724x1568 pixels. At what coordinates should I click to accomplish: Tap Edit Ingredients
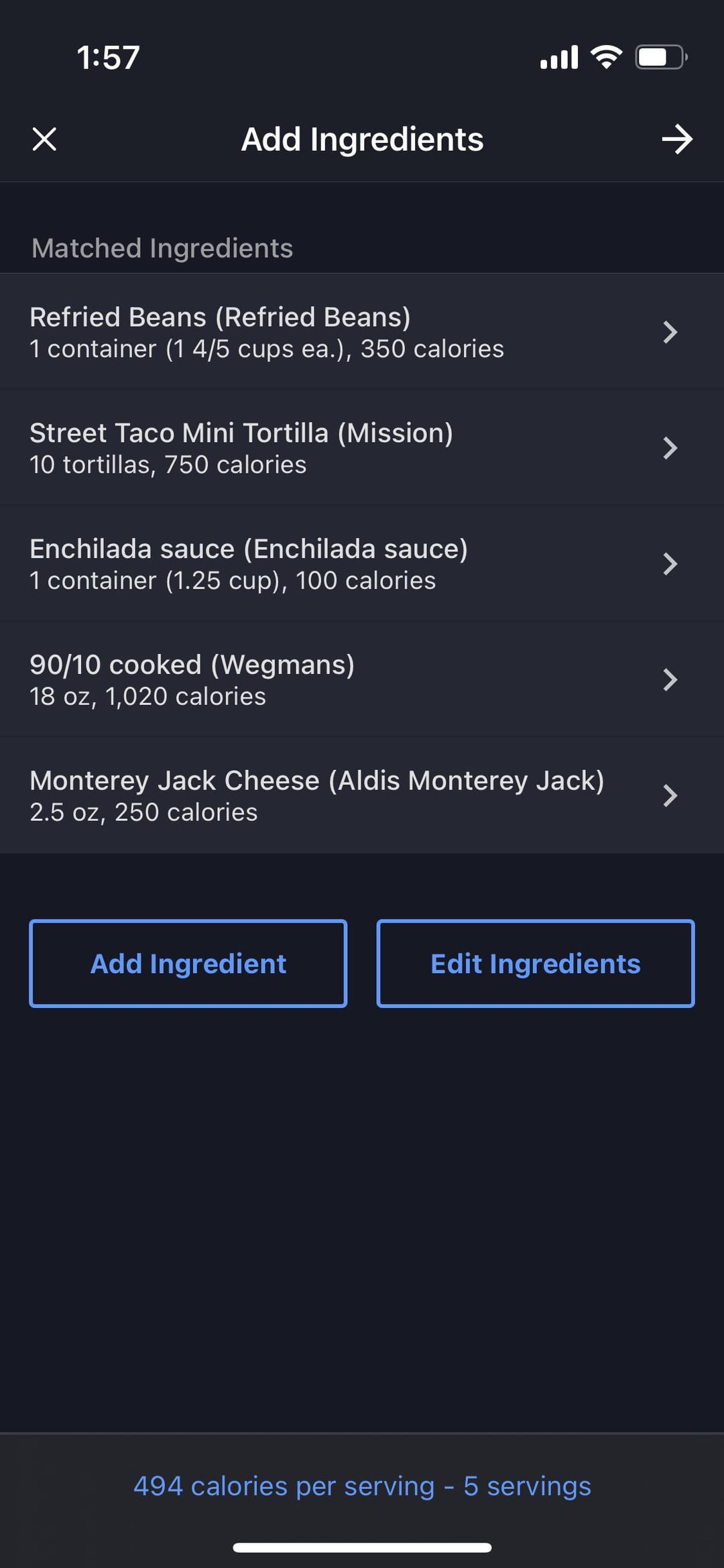tap(536, 964)
